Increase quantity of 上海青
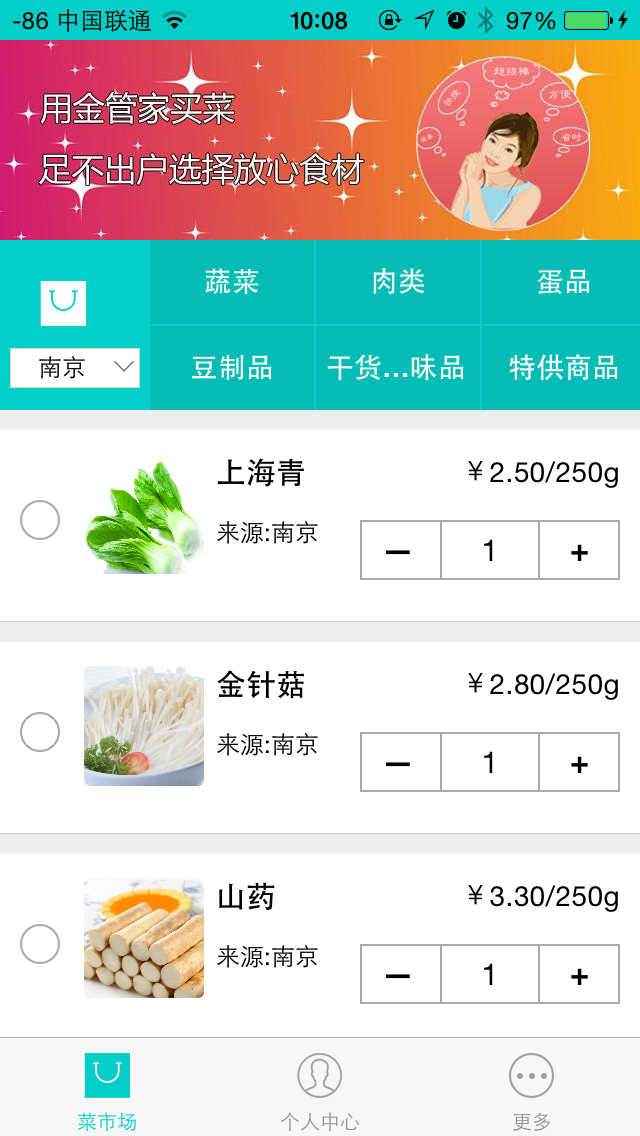 tap(579, 550)
